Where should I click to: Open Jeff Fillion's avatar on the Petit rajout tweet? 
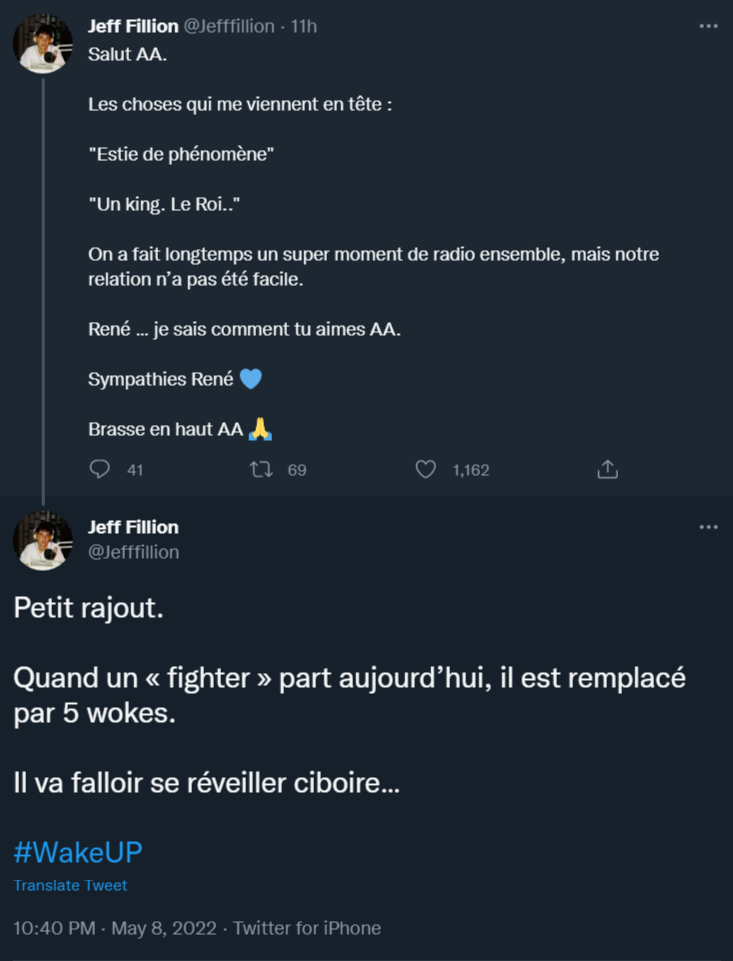coord(42,541)
